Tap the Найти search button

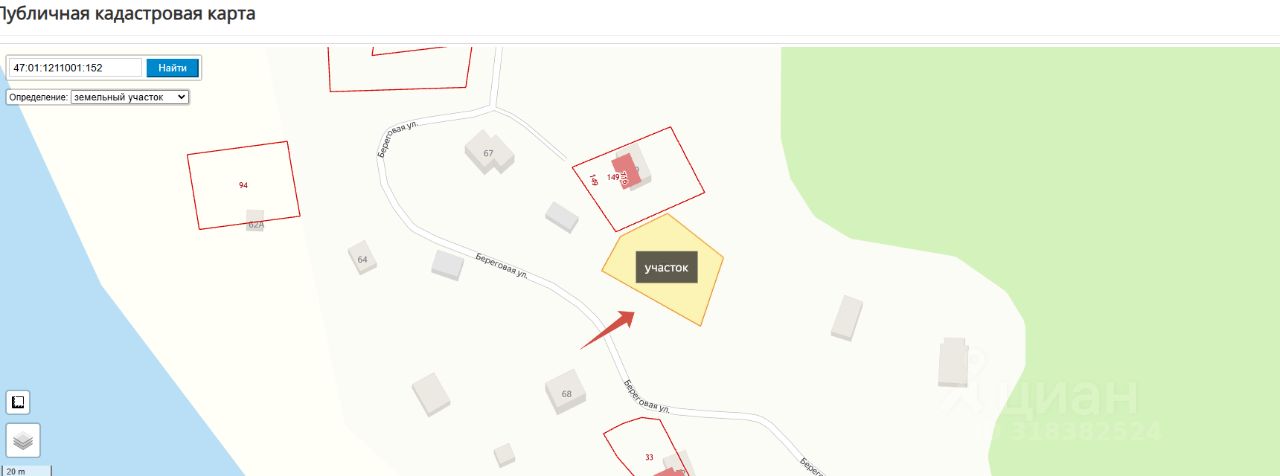point(172,68)
